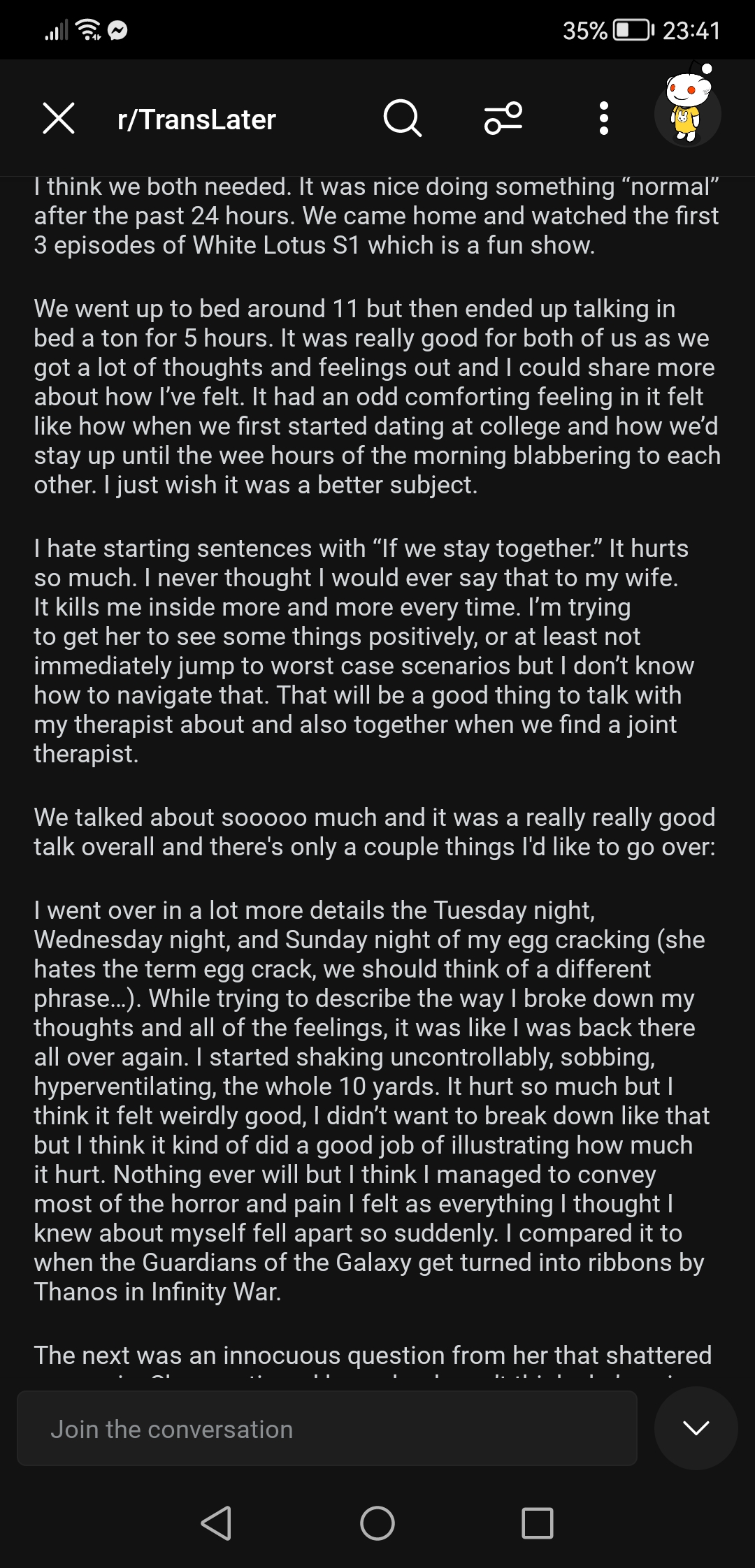755x1568 pixels.
Task: Jump down with the chevron button
Action: pyautogui.click(x=696, y=1428)
